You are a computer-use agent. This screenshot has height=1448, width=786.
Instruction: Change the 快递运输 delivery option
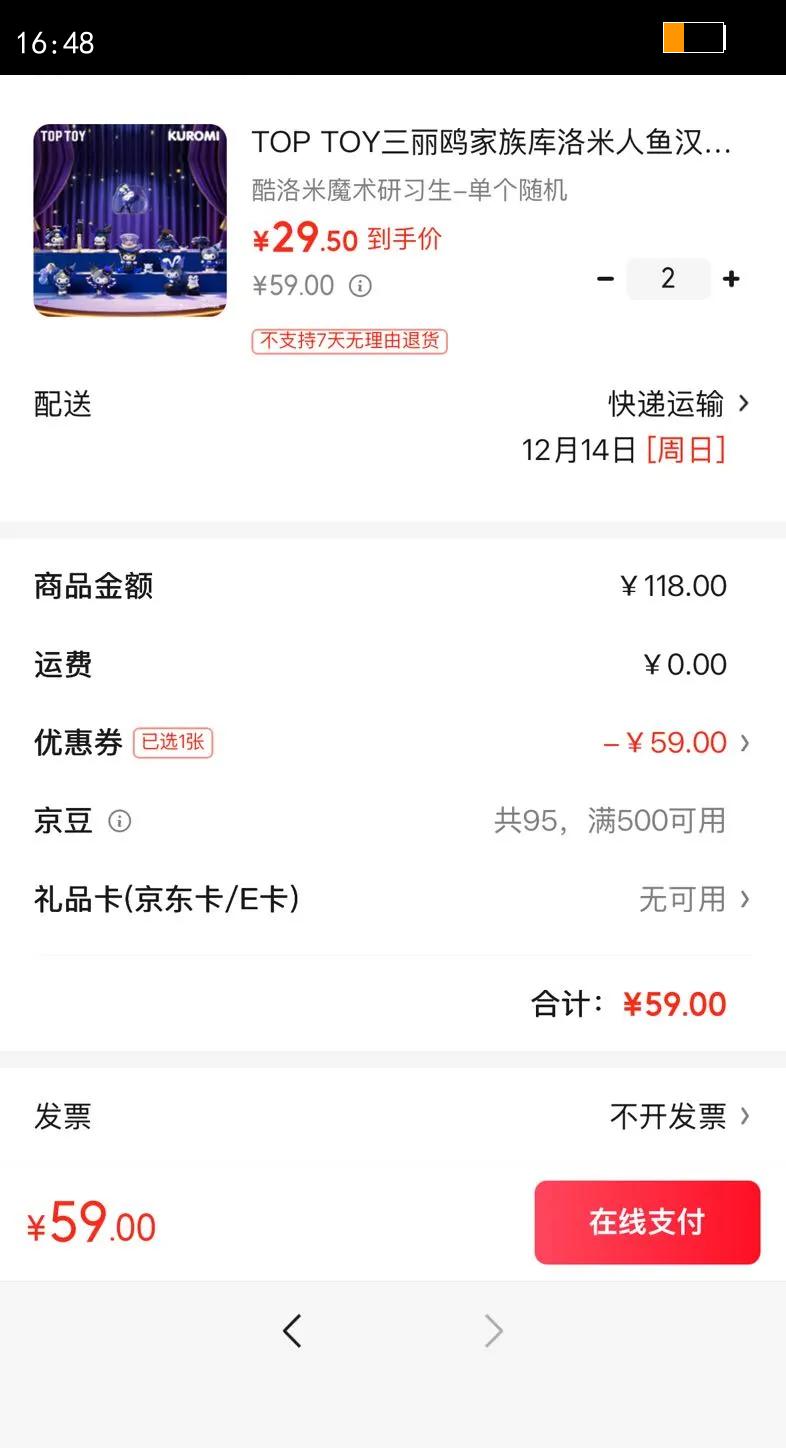tap(678, 404)
